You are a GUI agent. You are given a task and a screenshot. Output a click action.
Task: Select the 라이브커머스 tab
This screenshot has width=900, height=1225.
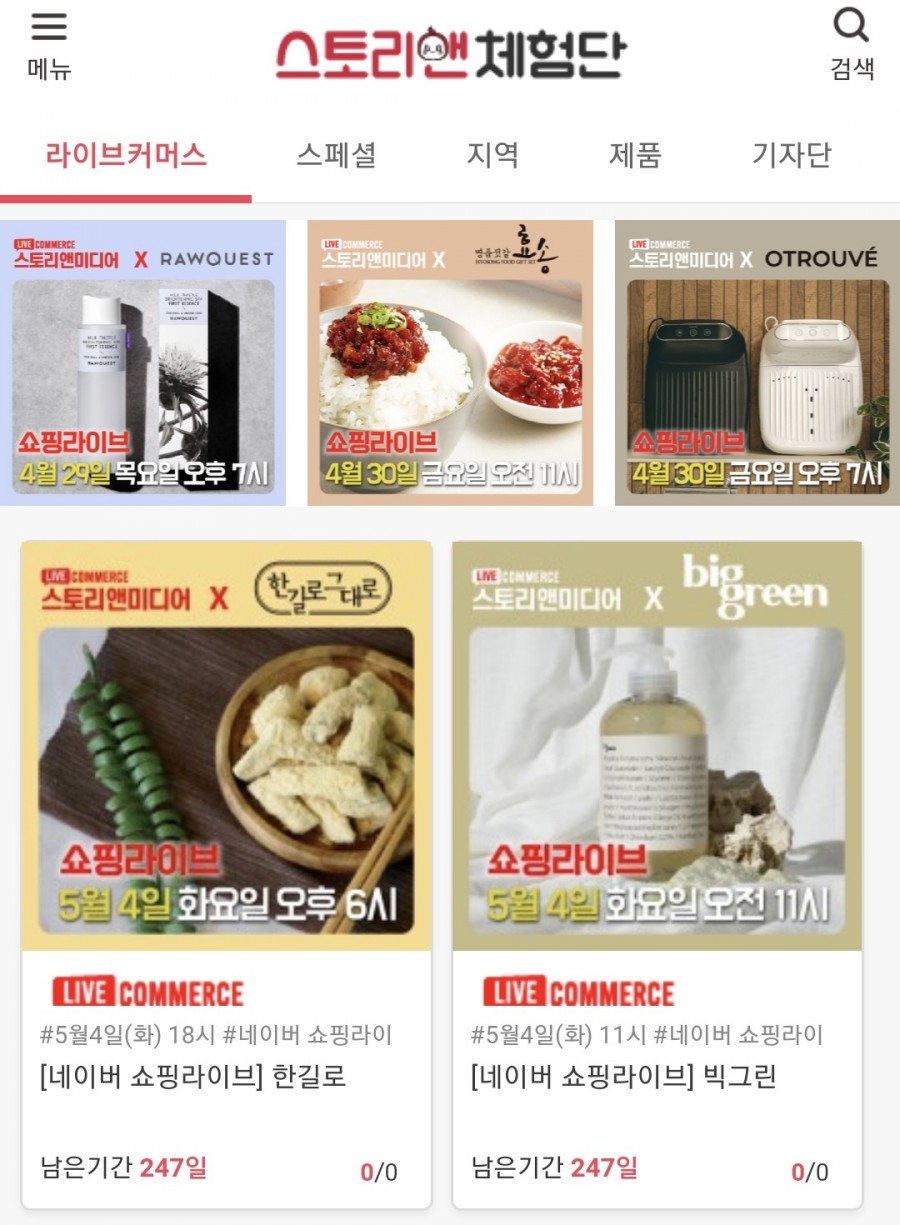pos(126,156)
